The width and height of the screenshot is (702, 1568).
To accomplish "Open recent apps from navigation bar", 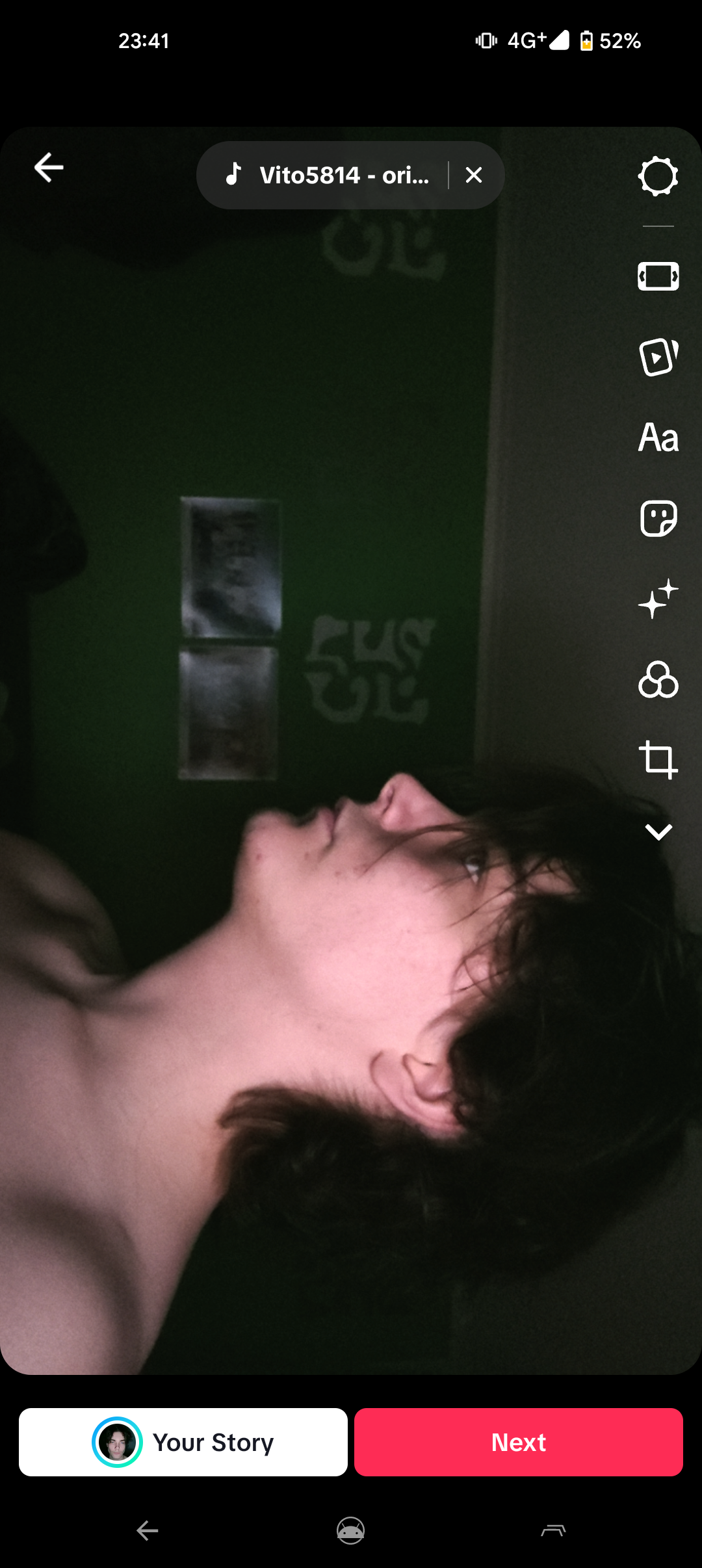I will [x=553, y=1531].
